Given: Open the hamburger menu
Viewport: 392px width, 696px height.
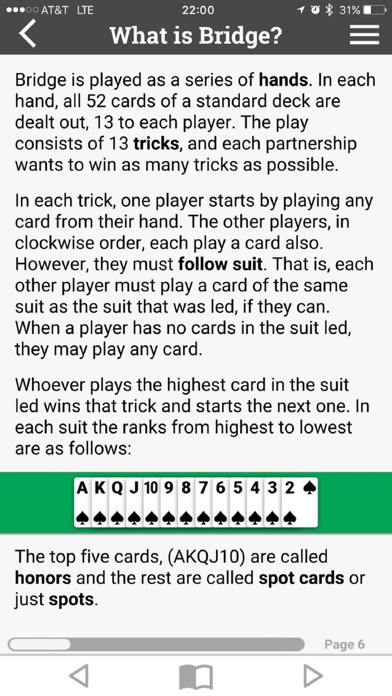Looking at the screenshot, I should point(364,35).
